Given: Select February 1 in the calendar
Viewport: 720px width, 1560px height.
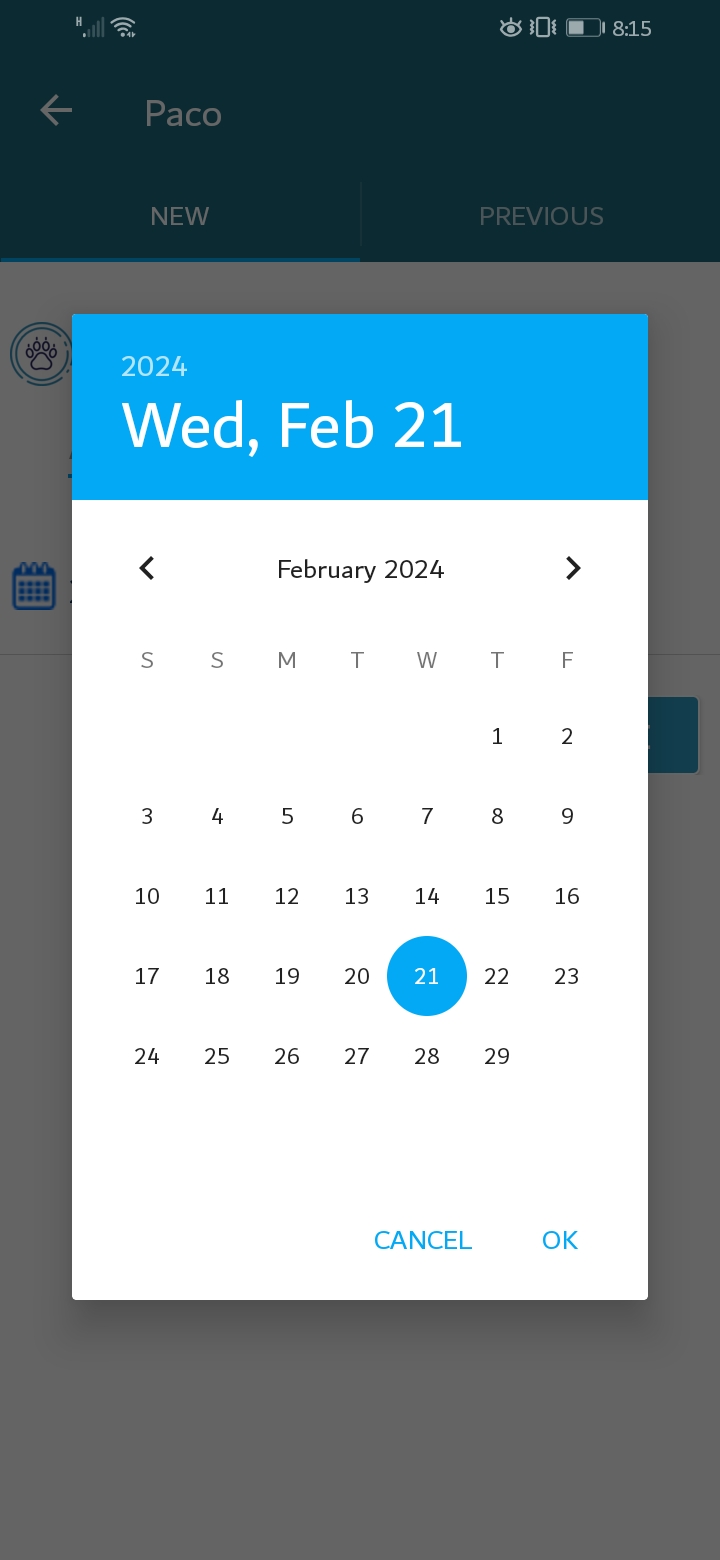Looking at the screenshot, I should [x=497, y=737].
